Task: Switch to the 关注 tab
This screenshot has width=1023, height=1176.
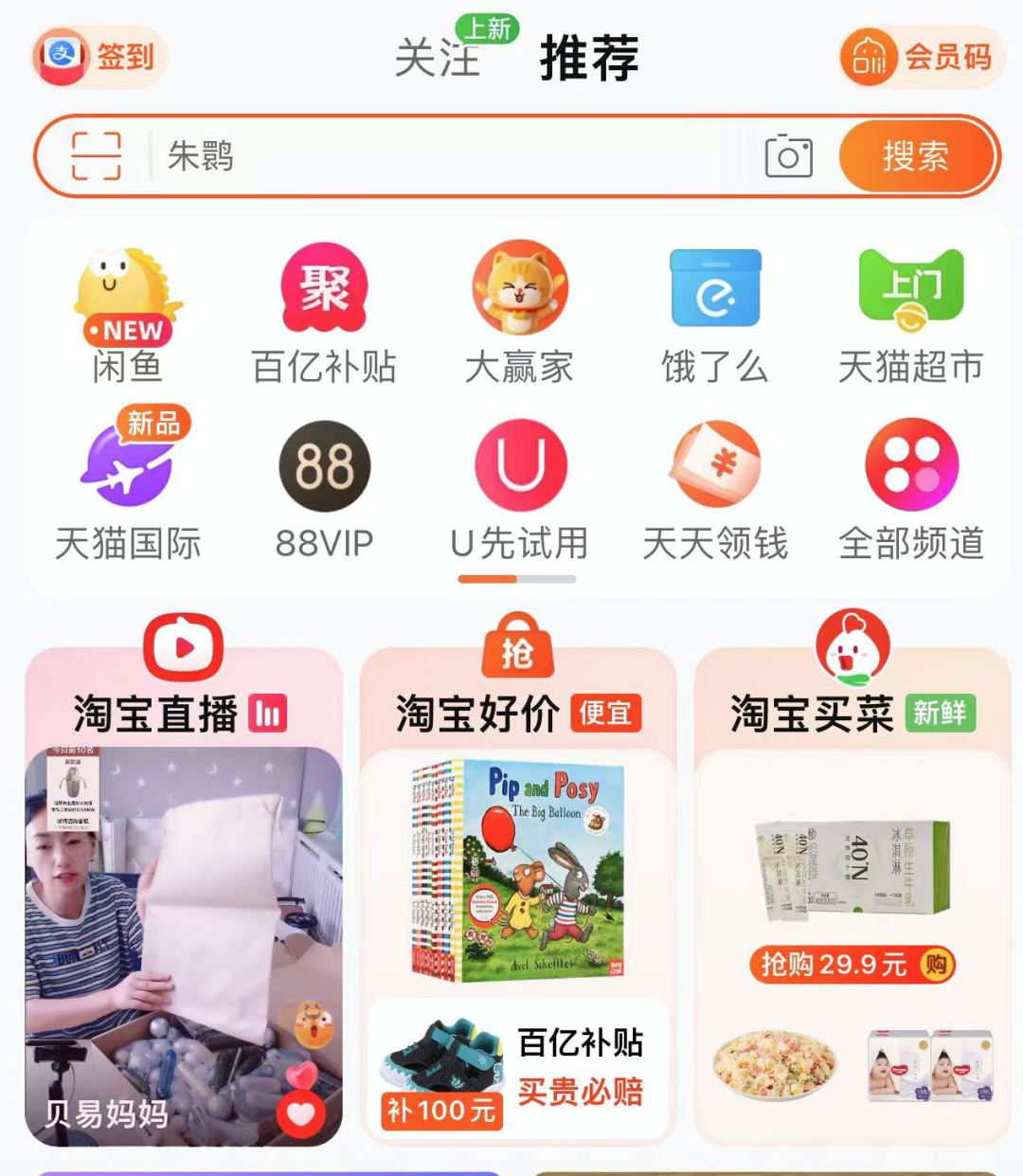Action: (x=438, y=59)
